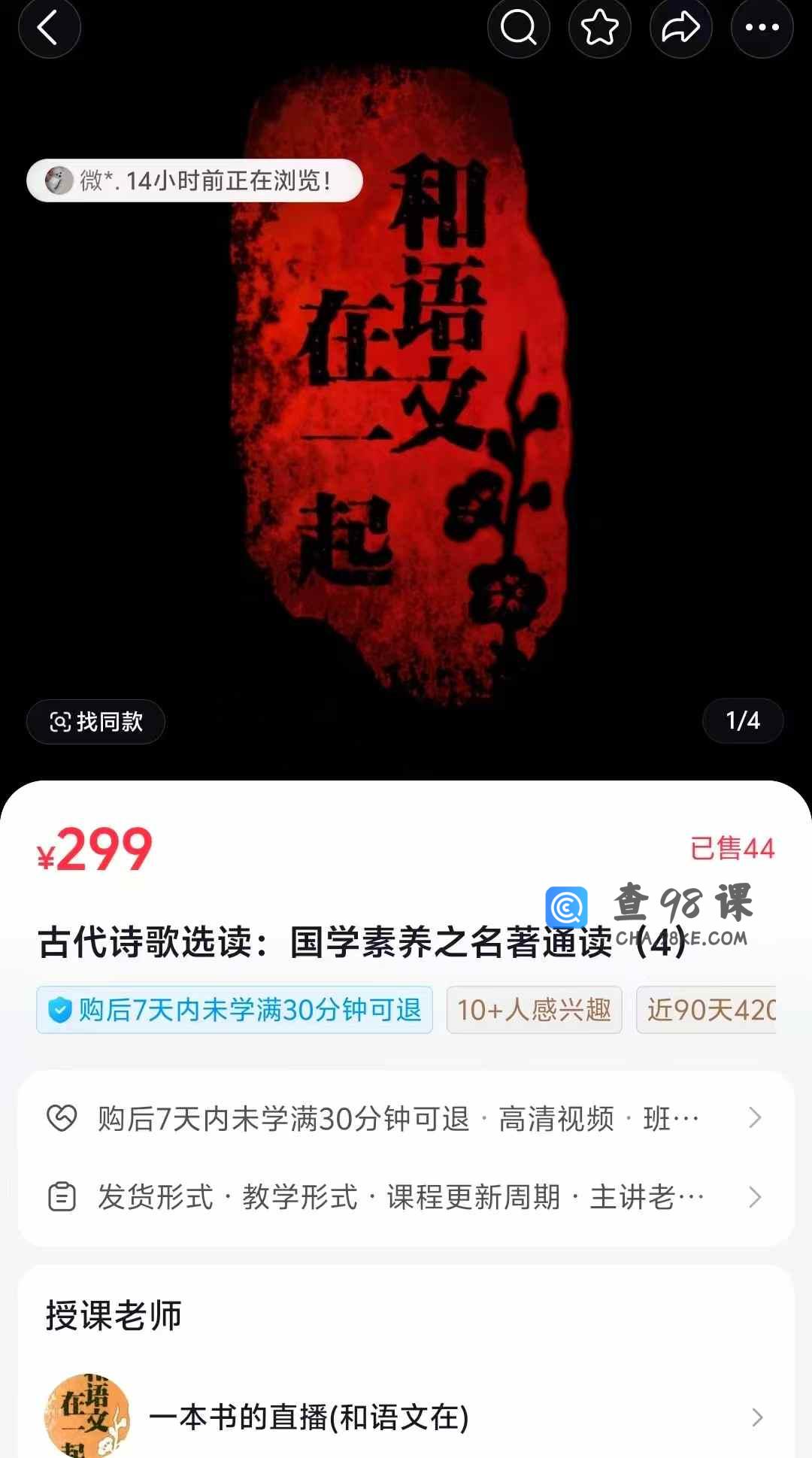This screenshot has height=1458, width=812.
Task: Open search from the top bar
Action: coord(519,29)
